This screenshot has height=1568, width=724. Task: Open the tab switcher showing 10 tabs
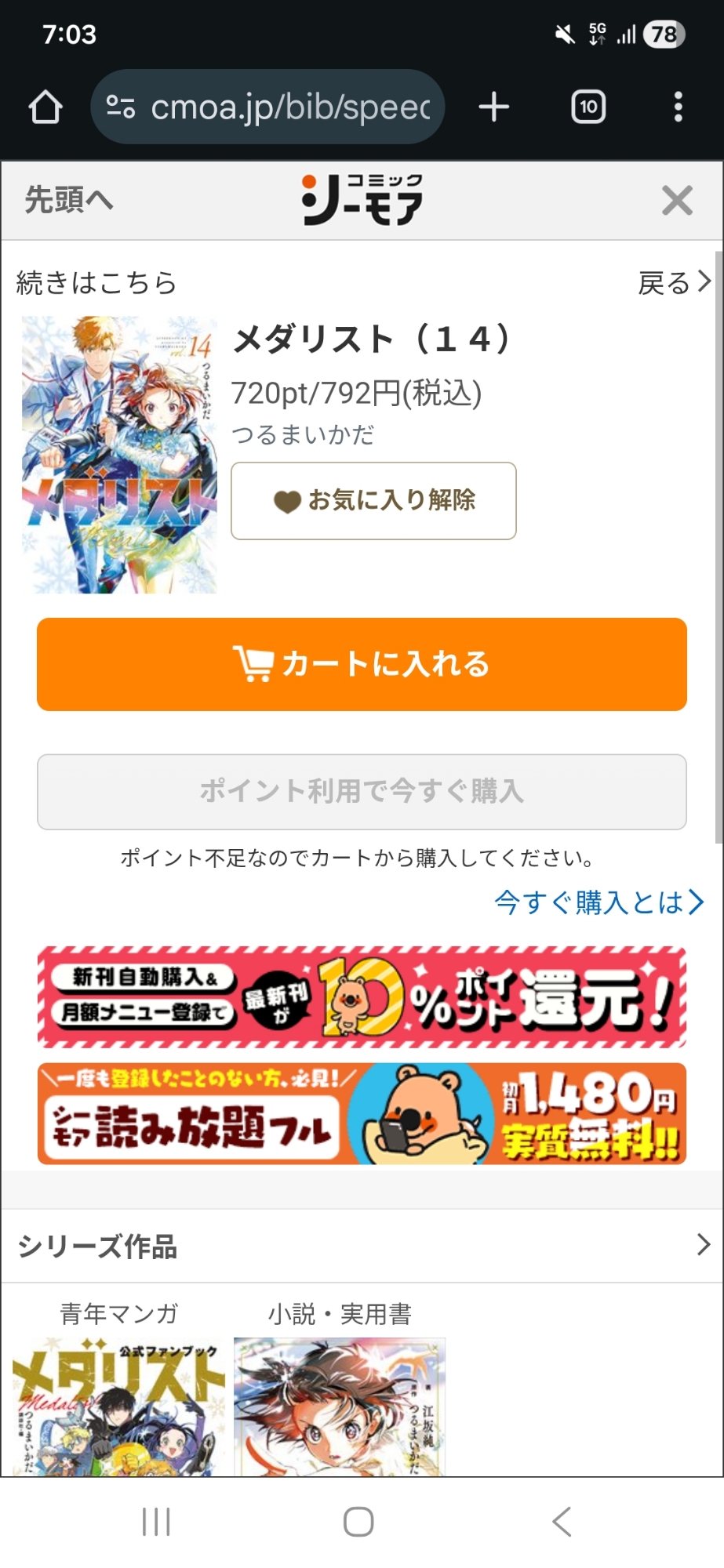(x=588, y=107)
